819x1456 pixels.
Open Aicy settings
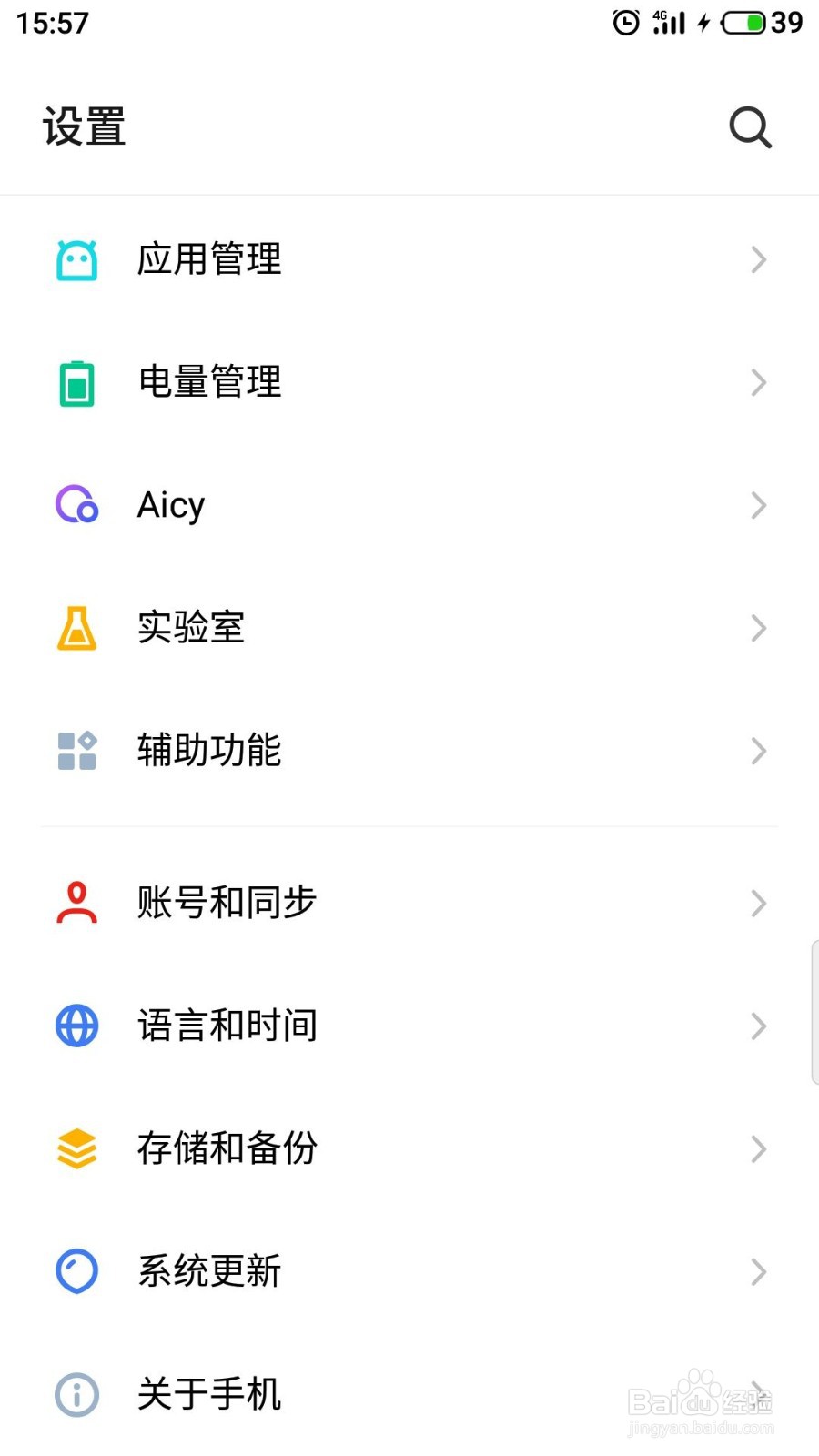click(409, 506)
